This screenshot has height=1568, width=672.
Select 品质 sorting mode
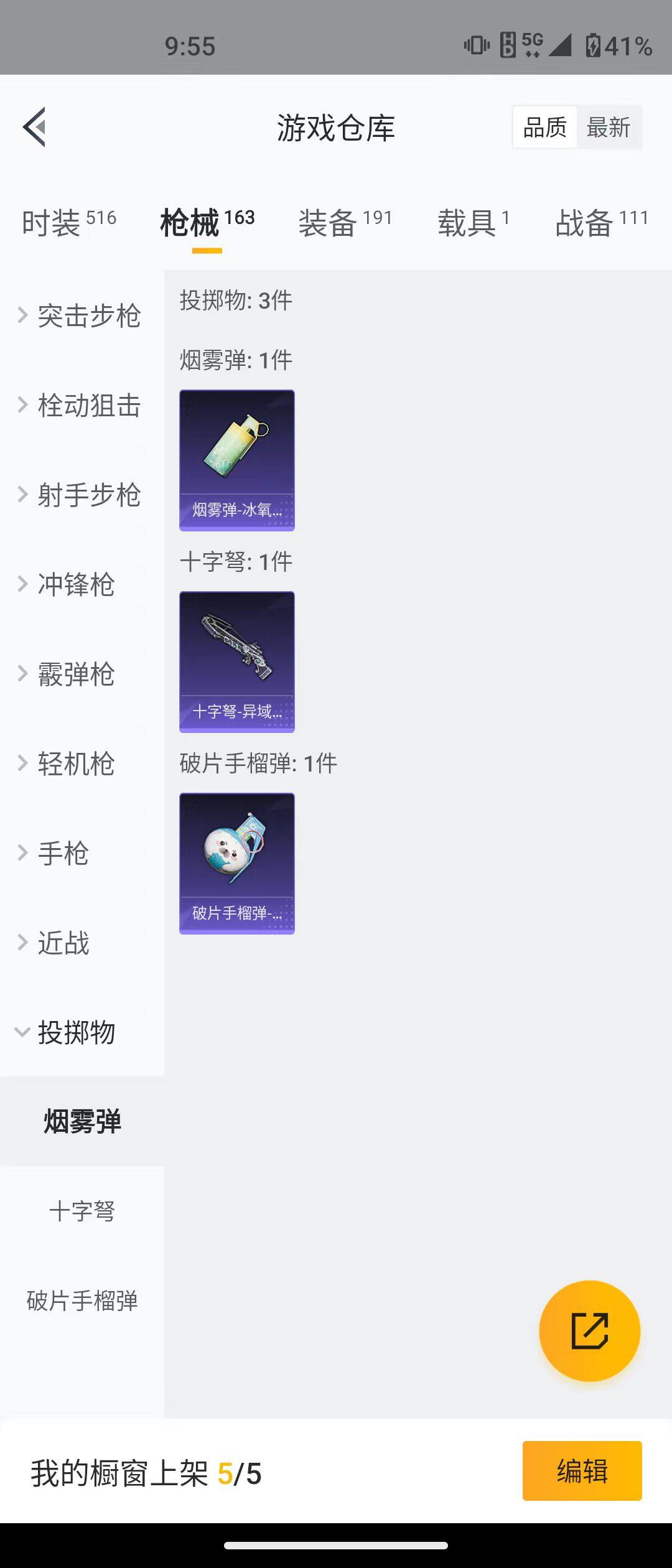pos(543,127)
